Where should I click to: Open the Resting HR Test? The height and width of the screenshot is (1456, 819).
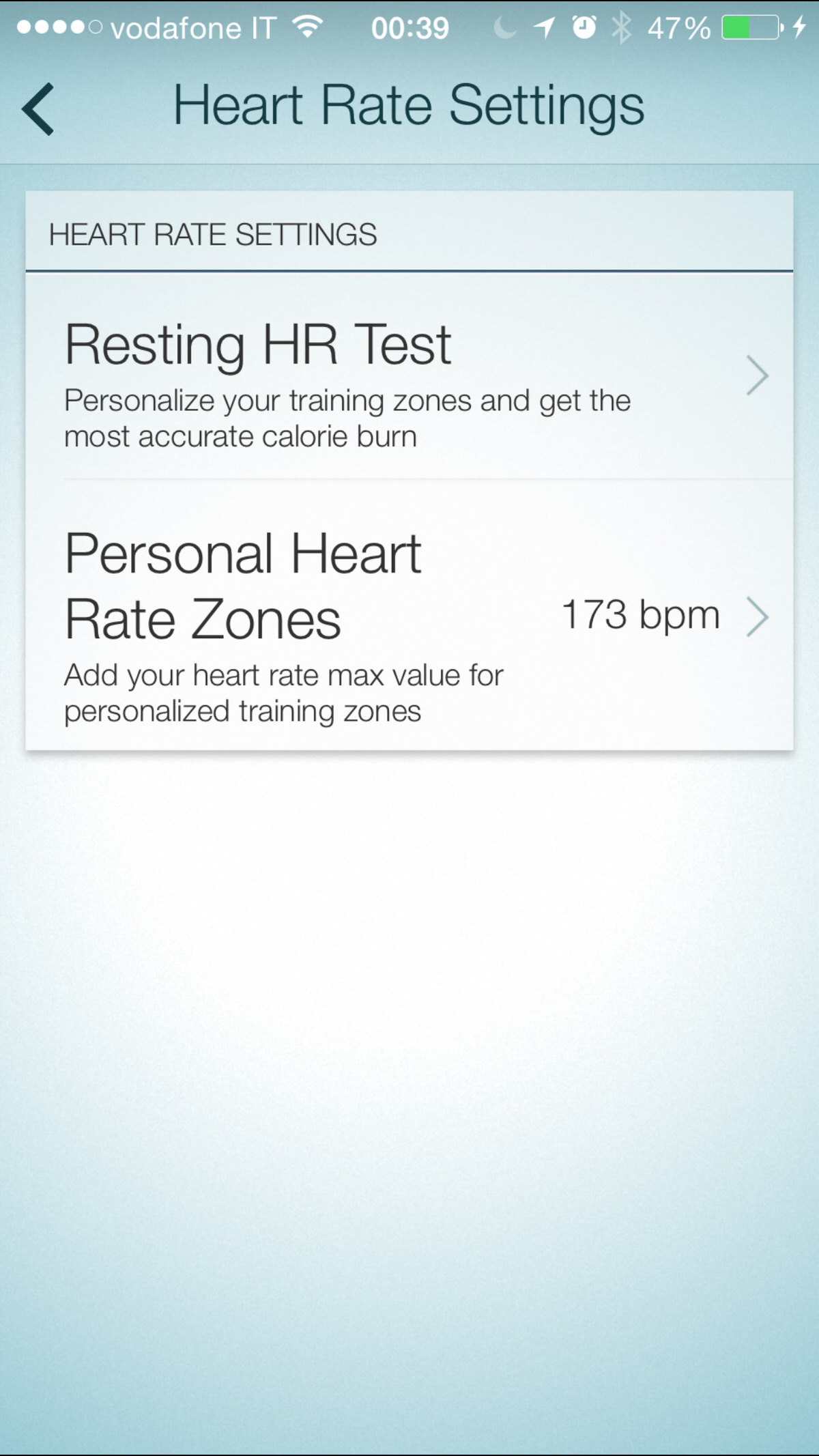coord(409,377)
